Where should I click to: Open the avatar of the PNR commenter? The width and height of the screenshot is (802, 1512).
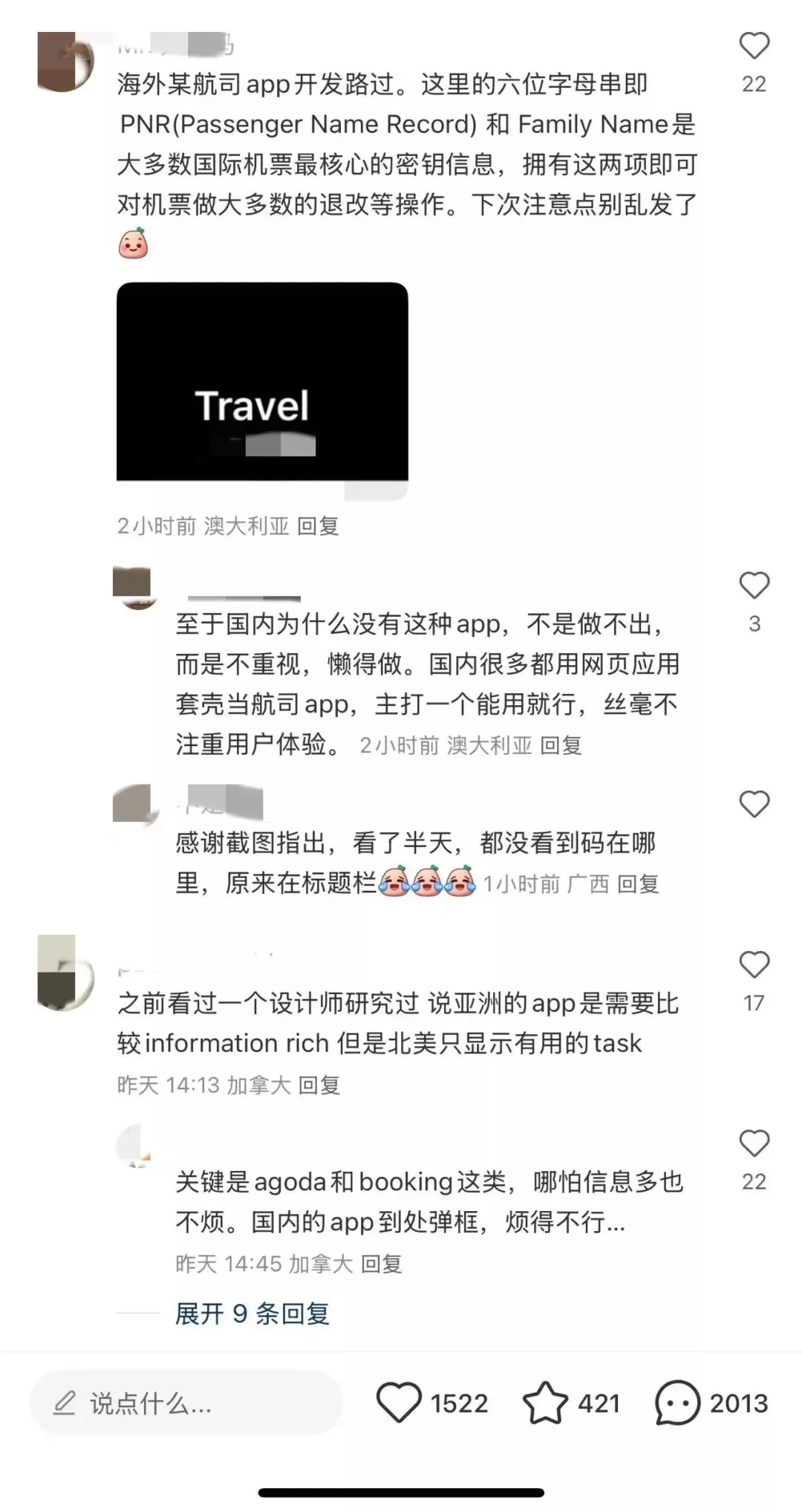click(x=65, y=61)
